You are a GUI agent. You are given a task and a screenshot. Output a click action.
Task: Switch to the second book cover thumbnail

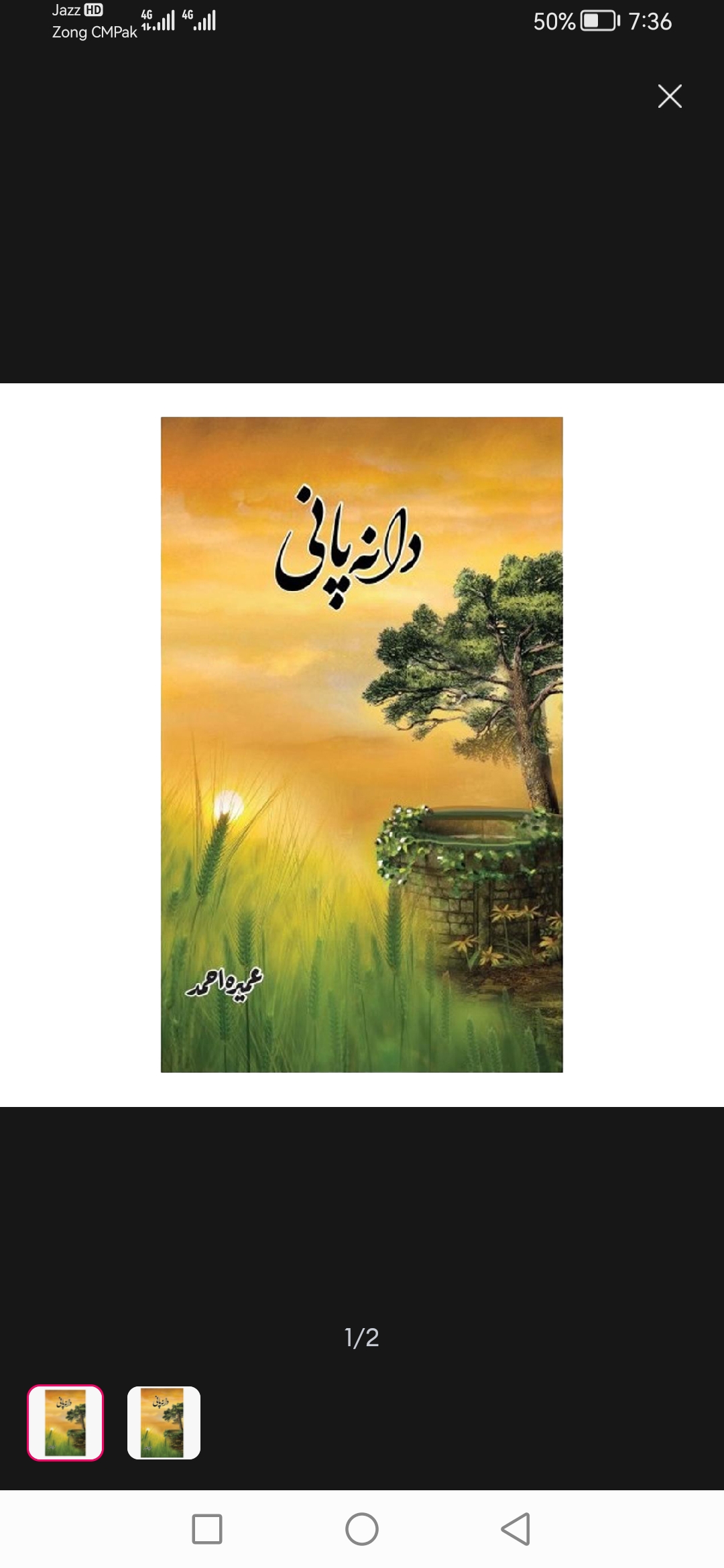(164, 1422)
